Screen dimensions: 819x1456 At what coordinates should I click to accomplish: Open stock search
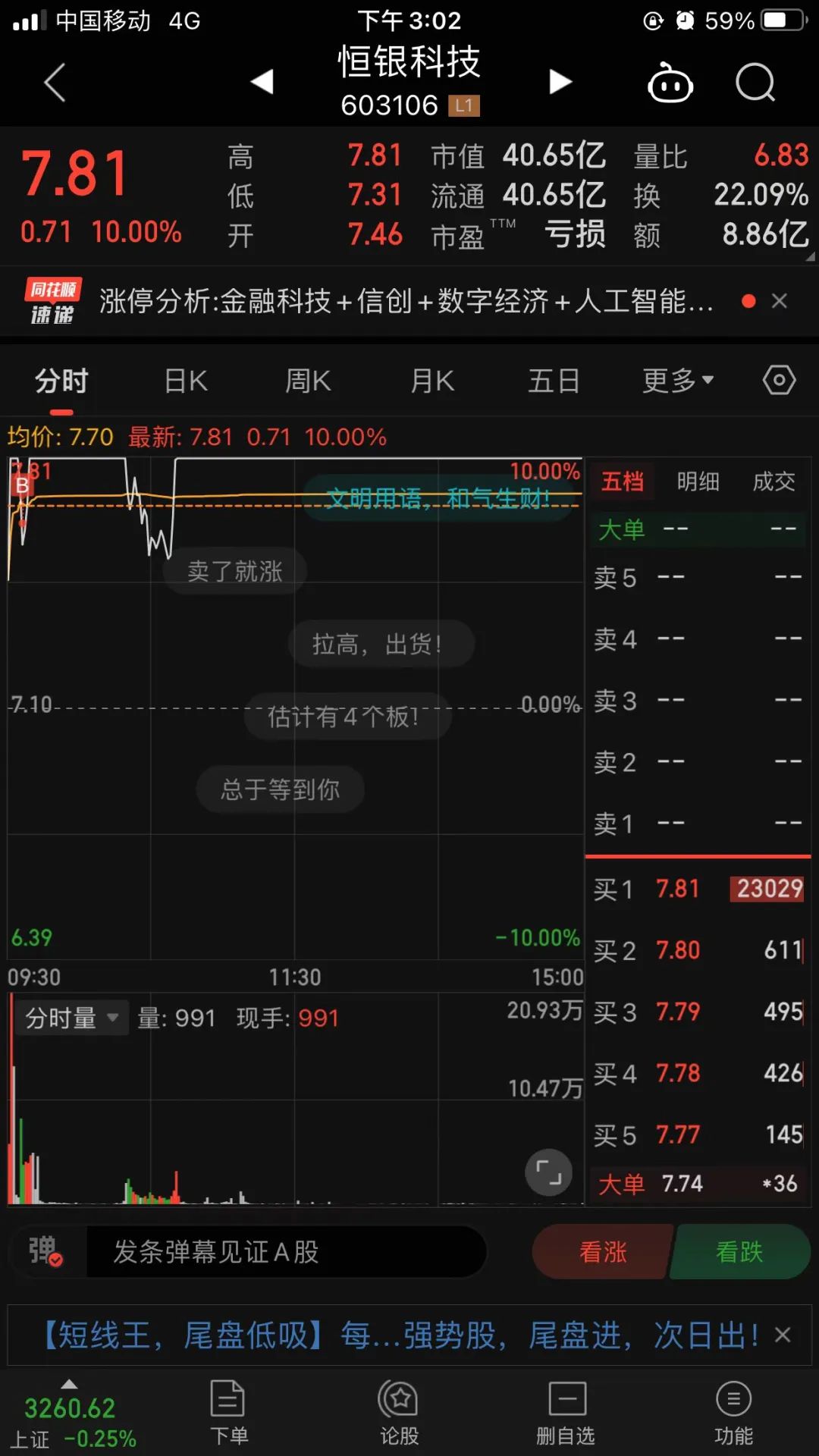point(756,82)
